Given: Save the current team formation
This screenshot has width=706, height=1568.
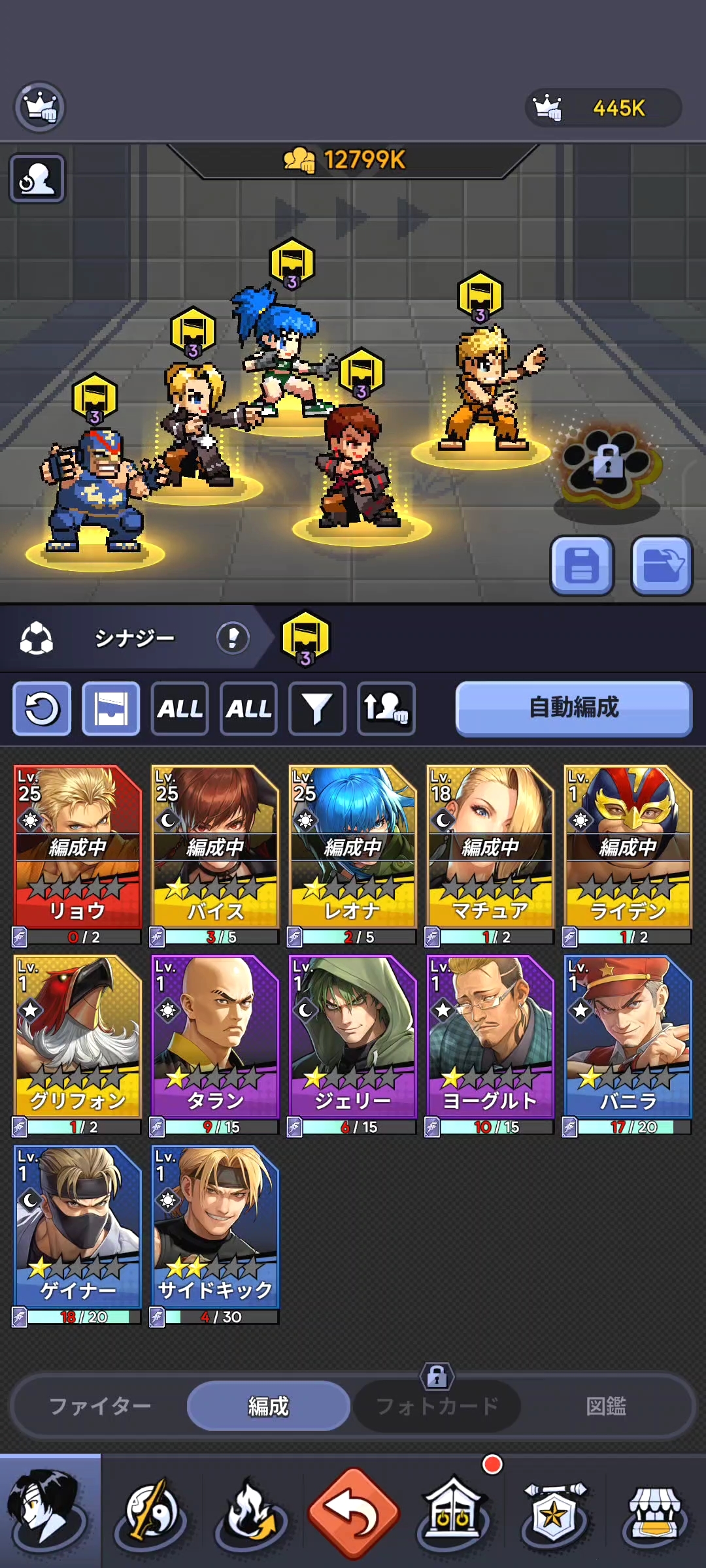Looking at the screenshot, I should pyautogui.click(x=582, y=565).
